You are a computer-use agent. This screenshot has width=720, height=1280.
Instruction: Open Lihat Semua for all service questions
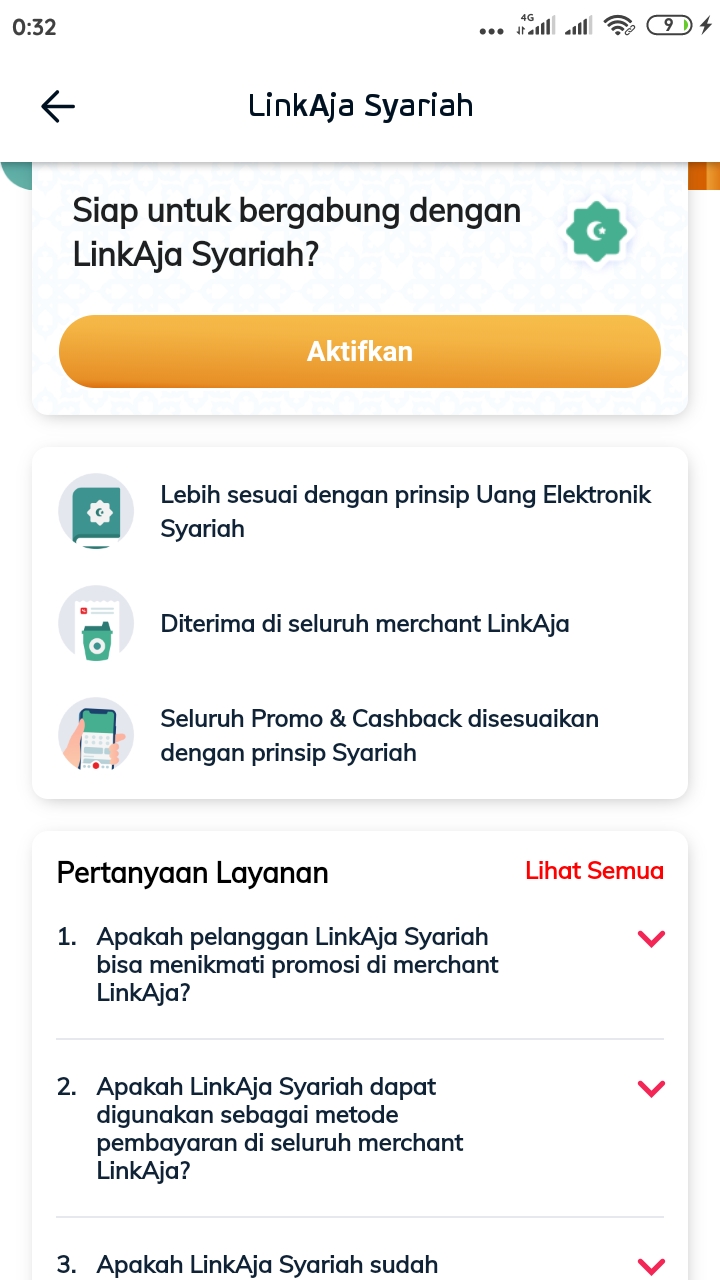[x=594, y=871]
